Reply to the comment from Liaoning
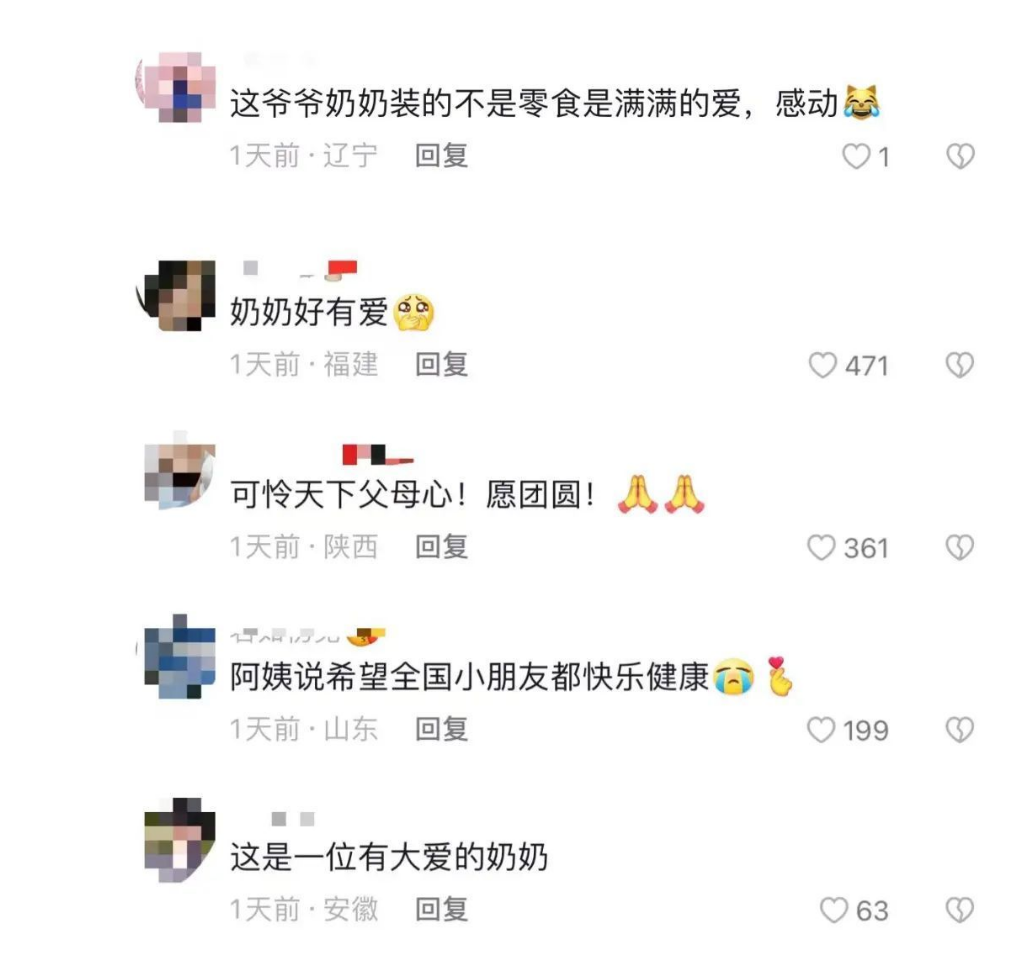Screen dimensions: 1018x978 (x=441, y=156)
